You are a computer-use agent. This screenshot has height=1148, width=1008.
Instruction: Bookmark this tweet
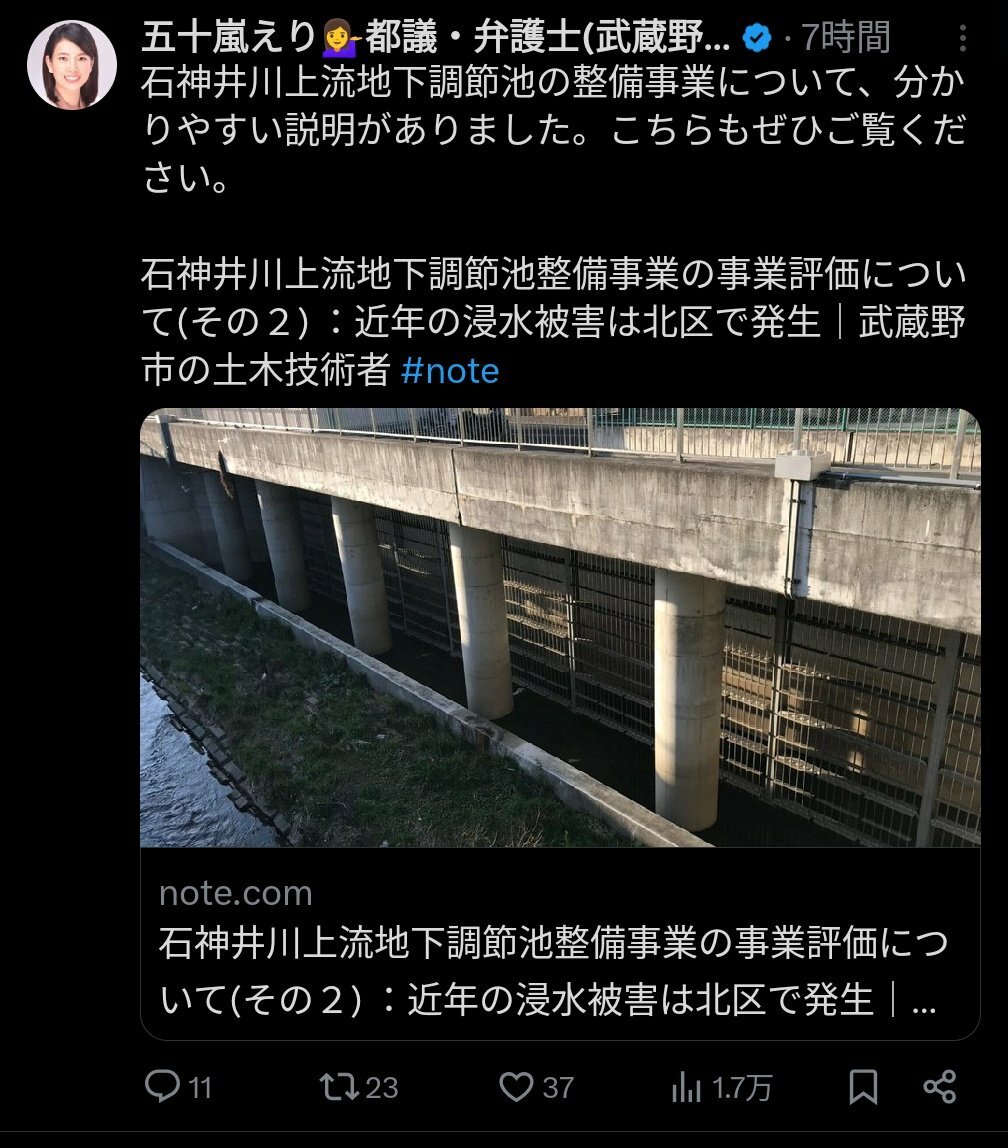pos(863,1087)
